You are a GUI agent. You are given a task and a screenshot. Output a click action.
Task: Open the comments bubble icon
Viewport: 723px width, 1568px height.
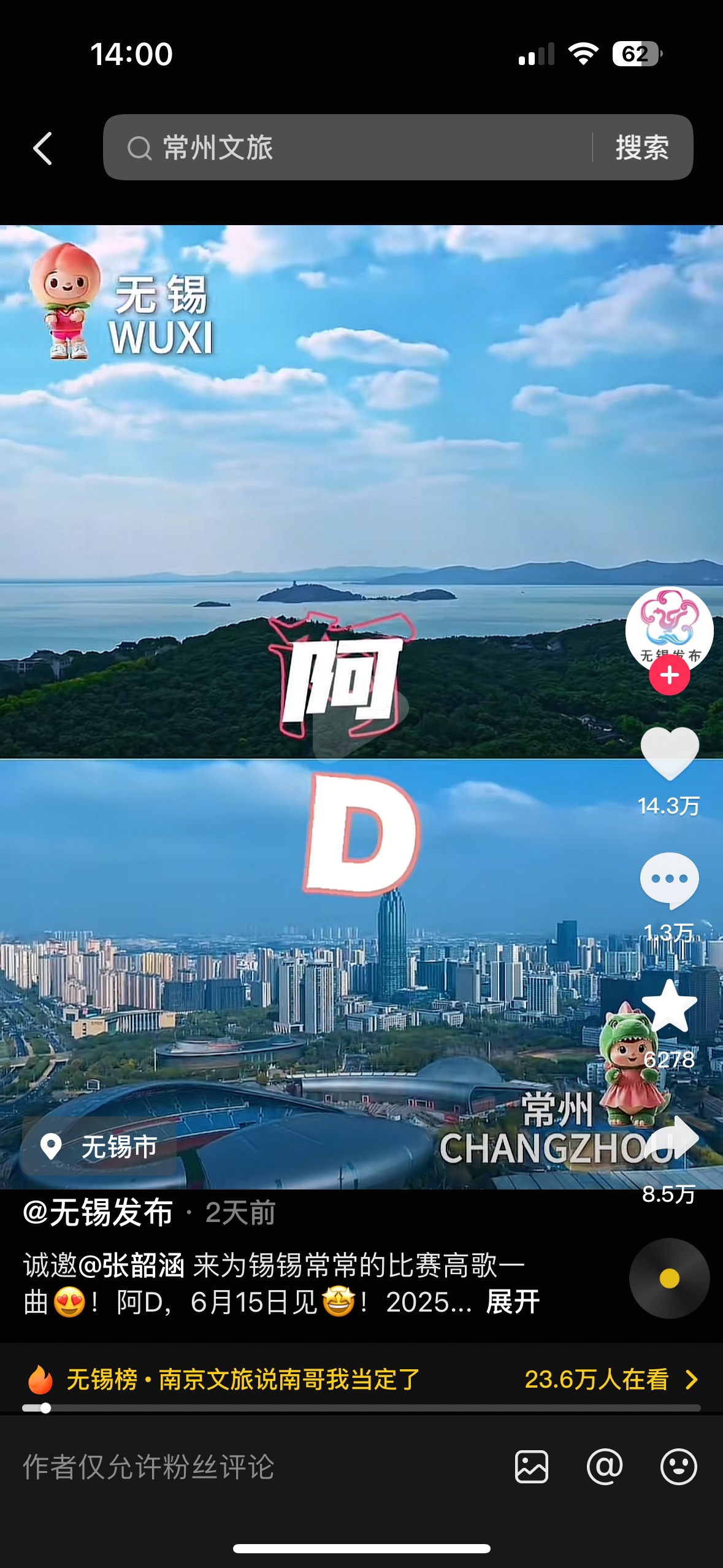(669, 880)
